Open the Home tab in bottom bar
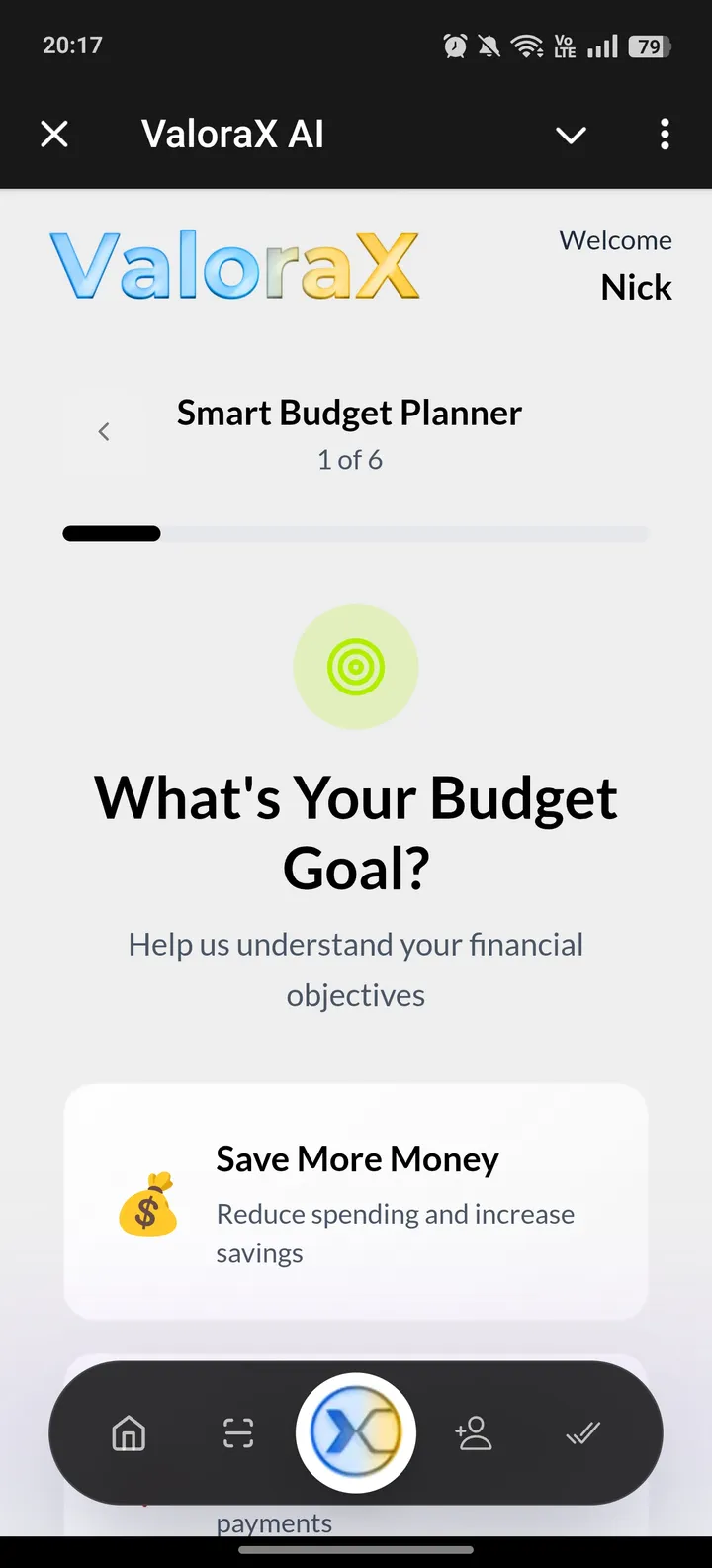The image size is (712, 1568). (x=129, y=1432)
